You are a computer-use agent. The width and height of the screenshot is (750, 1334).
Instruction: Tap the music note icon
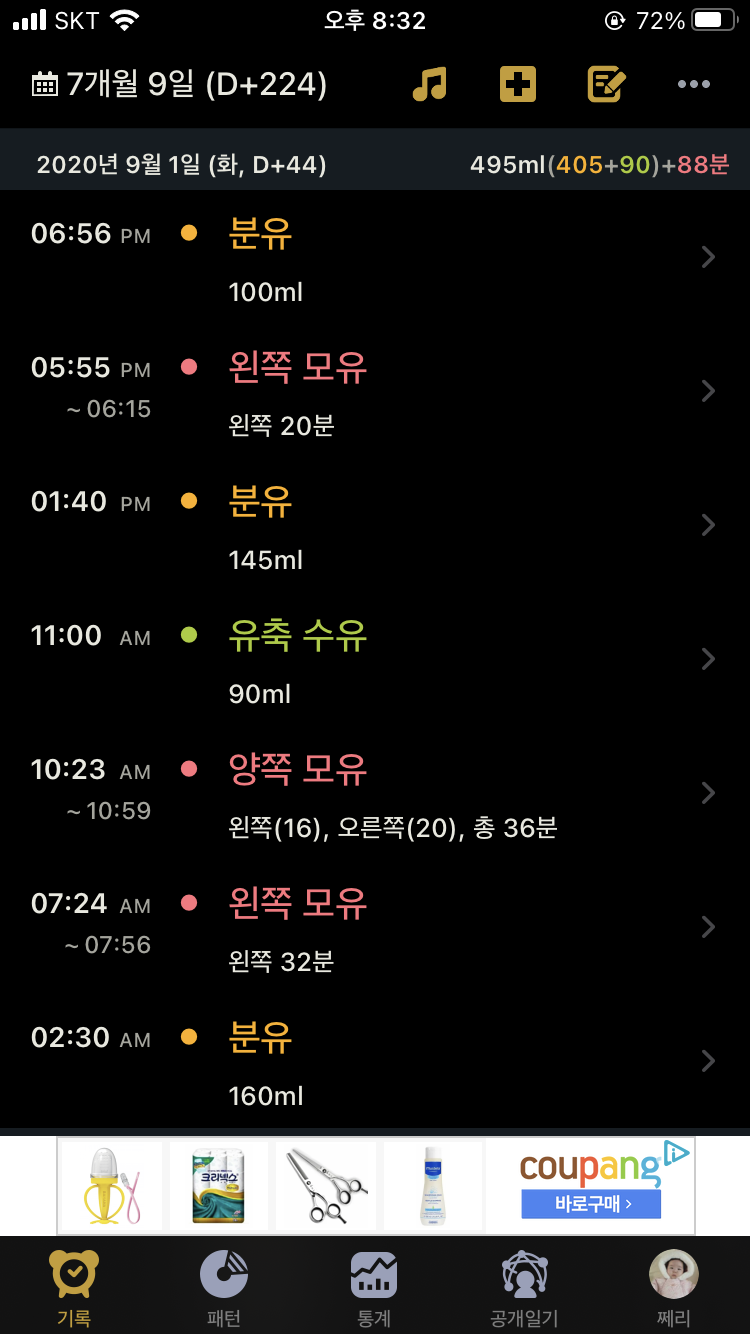430,84
